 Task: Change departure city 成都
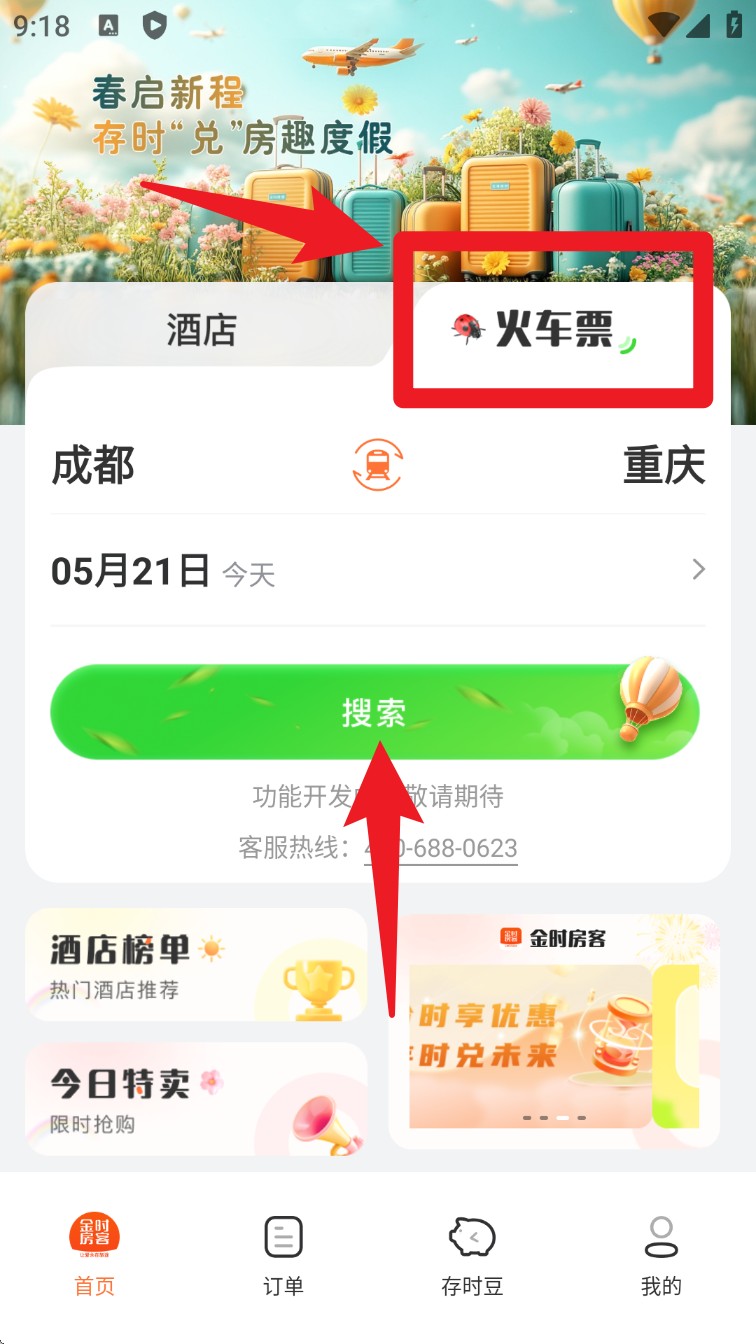(93, 466)
